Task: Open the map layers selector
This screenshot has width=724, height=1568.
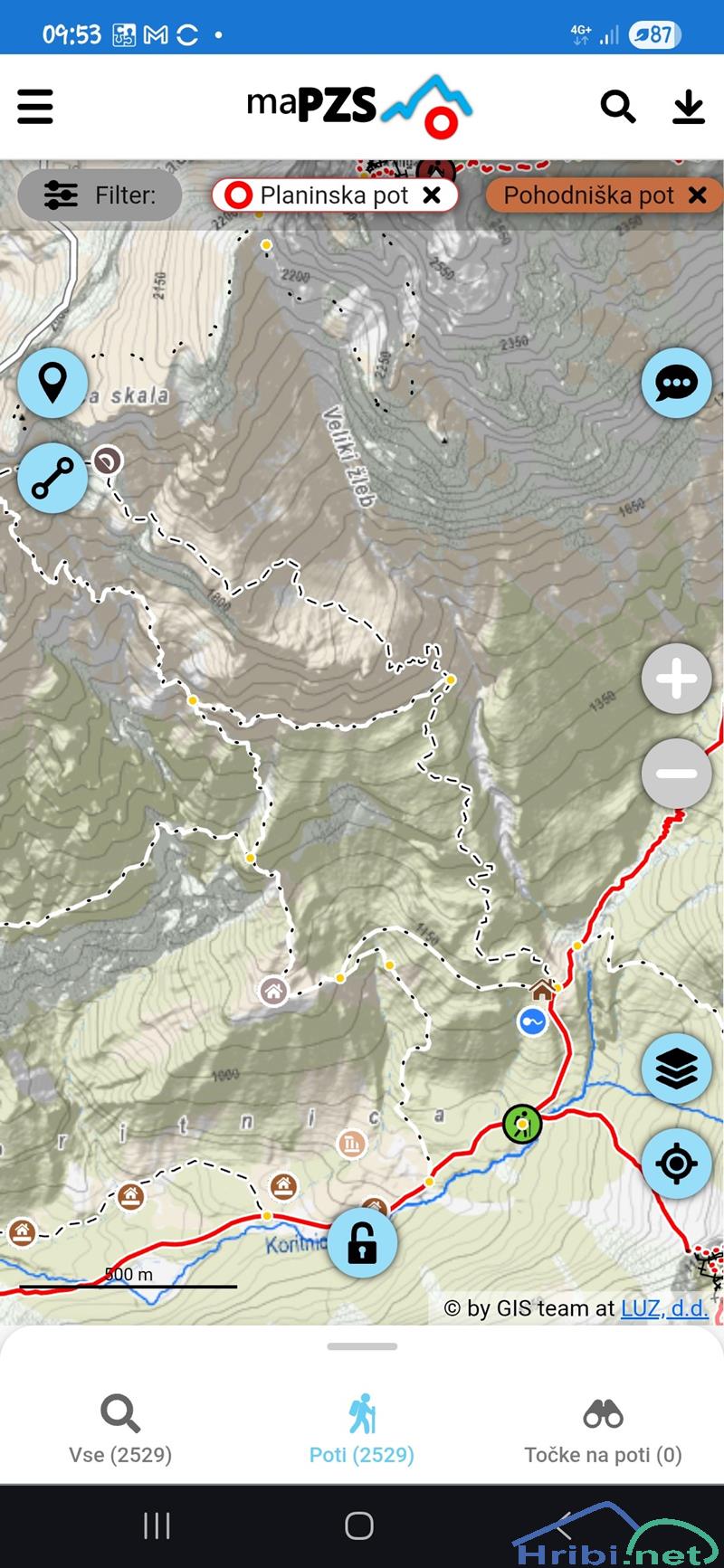Action: 676,1069
